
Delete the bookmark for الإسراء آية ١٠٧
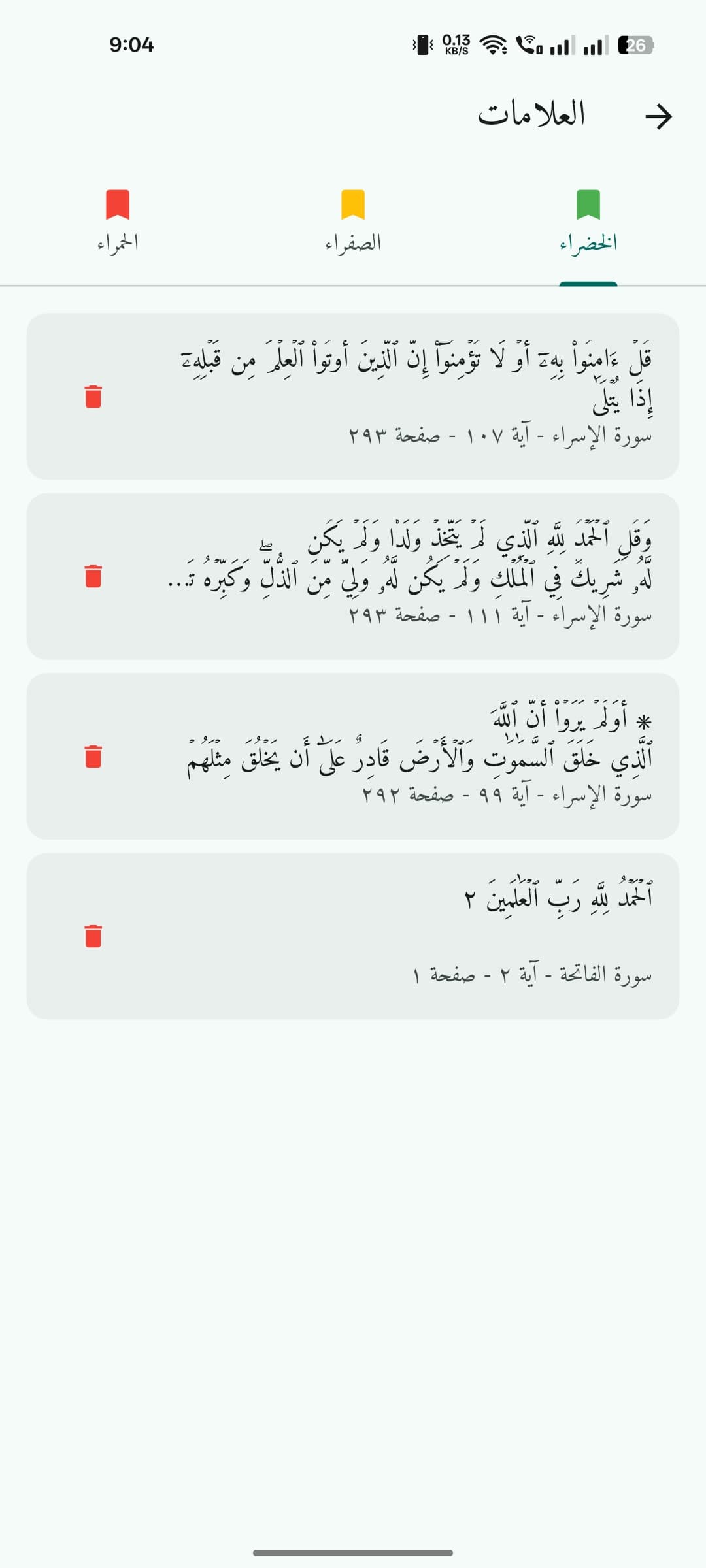(x=93, y=397)
